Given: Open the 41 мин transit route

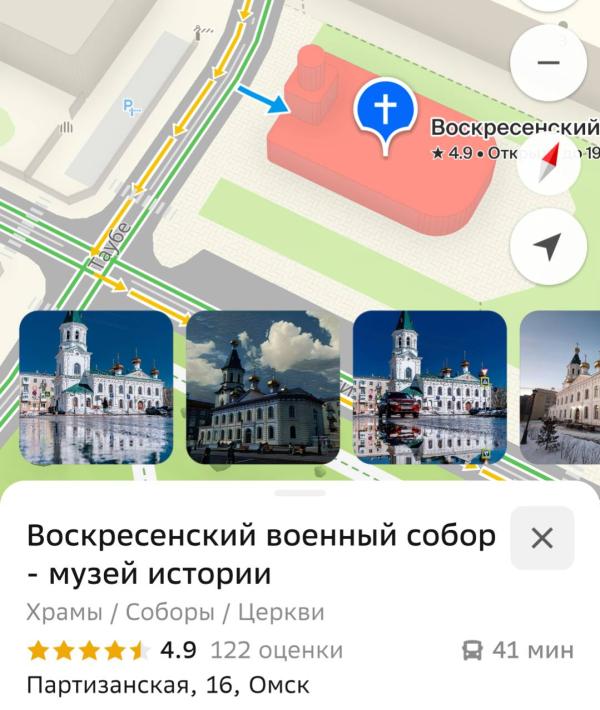Looking at the screenshot, I should click(516, 651).
